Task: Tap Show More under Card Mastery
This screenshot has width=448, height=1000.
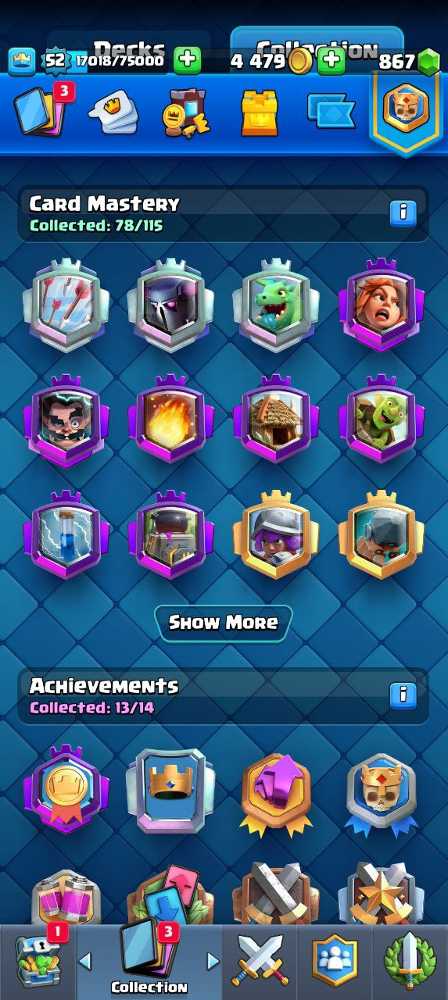Action: click(x=223, y=622)
